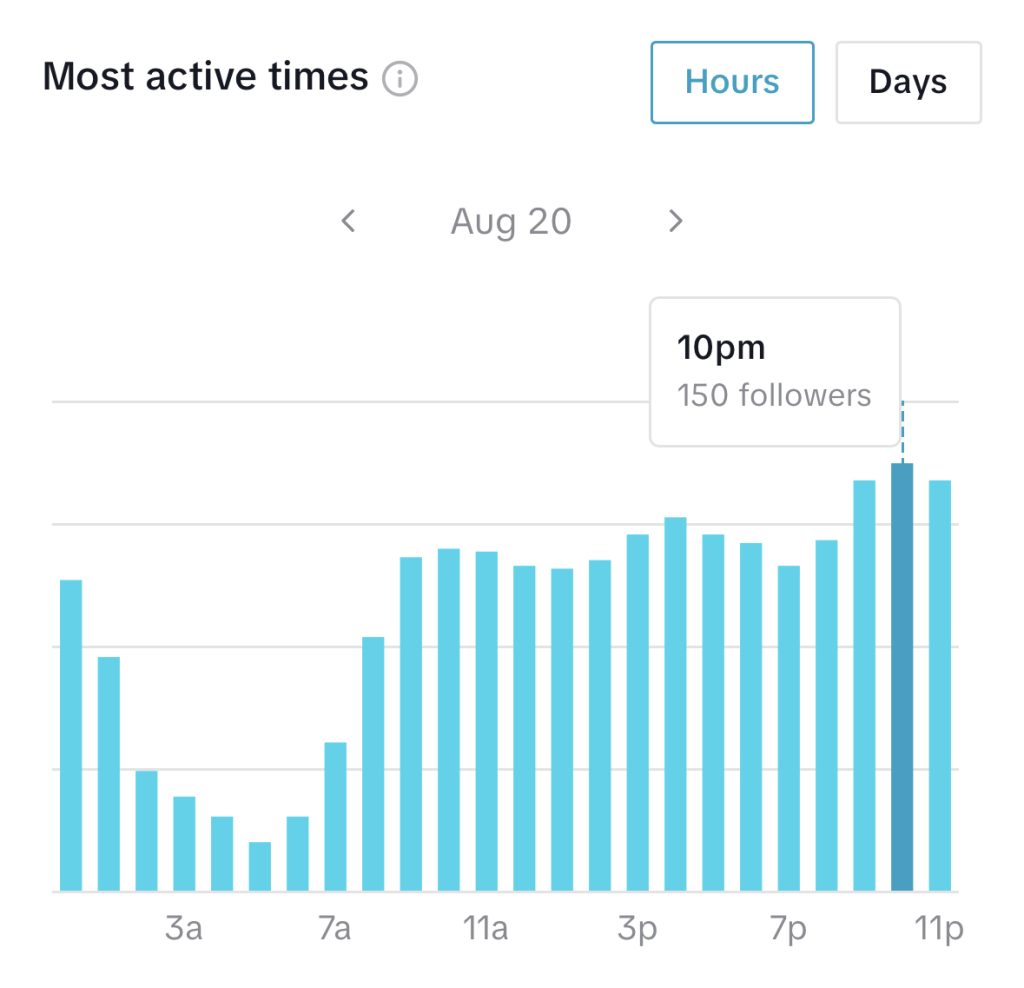Screen dimensions: 1024x988
Task: Go to the day before Aug 20
Action: pyautogui.click(x=349, y=221)
